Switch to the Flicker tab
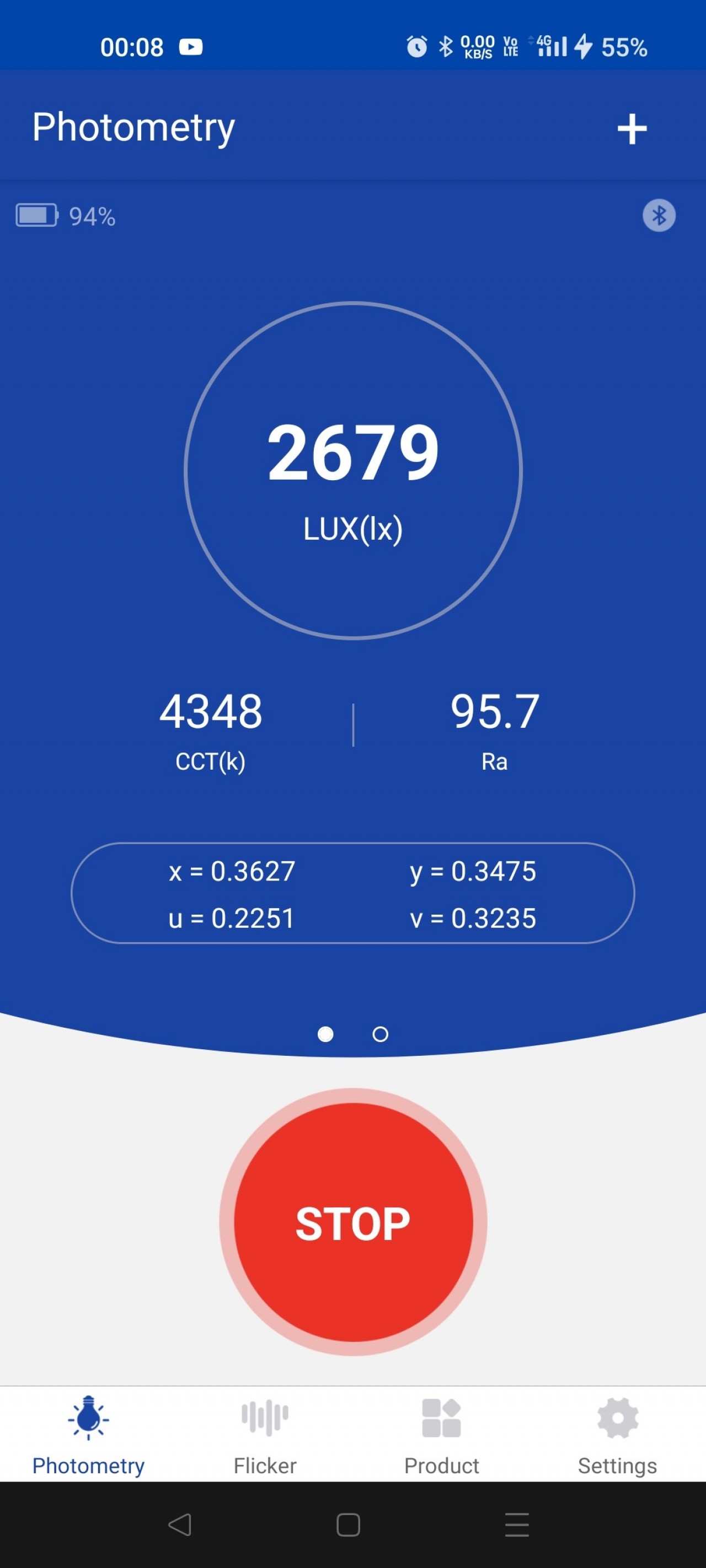 pyautogui.click(x=264, y=1436)
